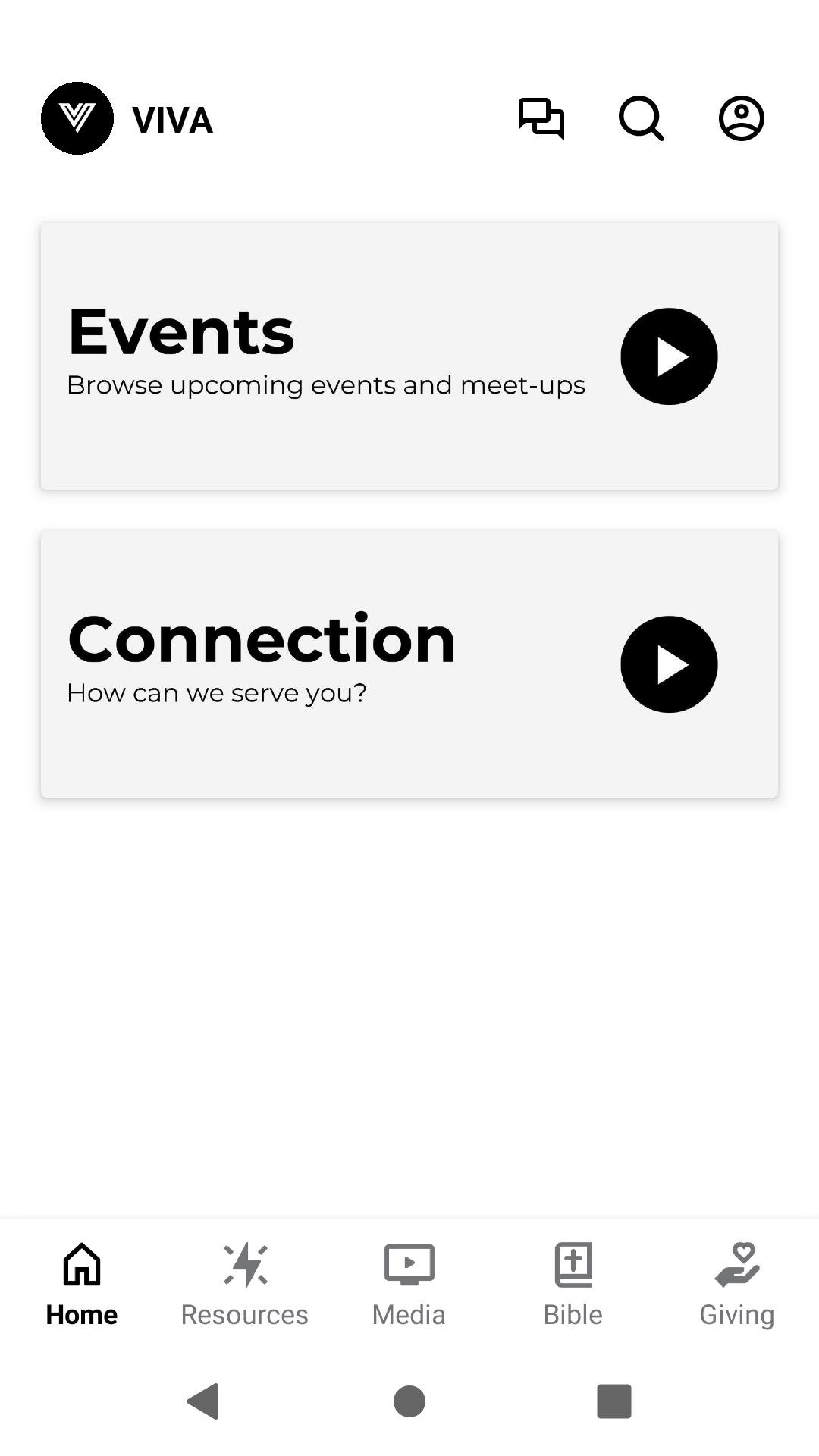Screen dimensions: 819x1456
Task: Select the Giving tab
Action: (x=736, y=1285)
